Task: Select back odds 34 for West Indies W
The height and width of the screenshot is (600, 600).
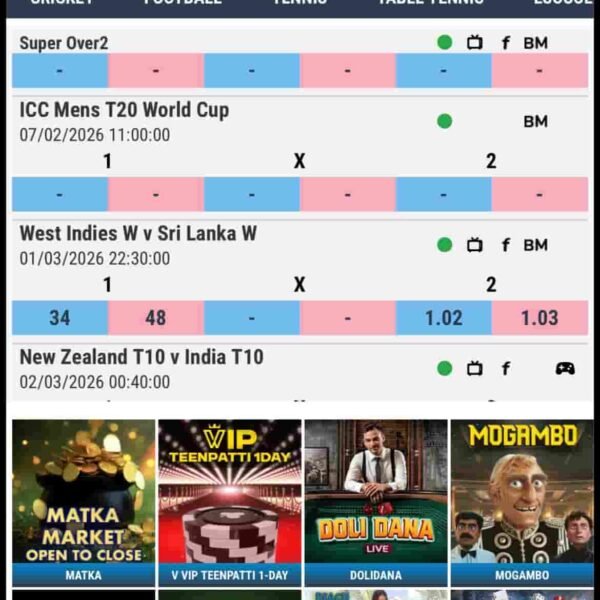Action: [x=60, y=318]
